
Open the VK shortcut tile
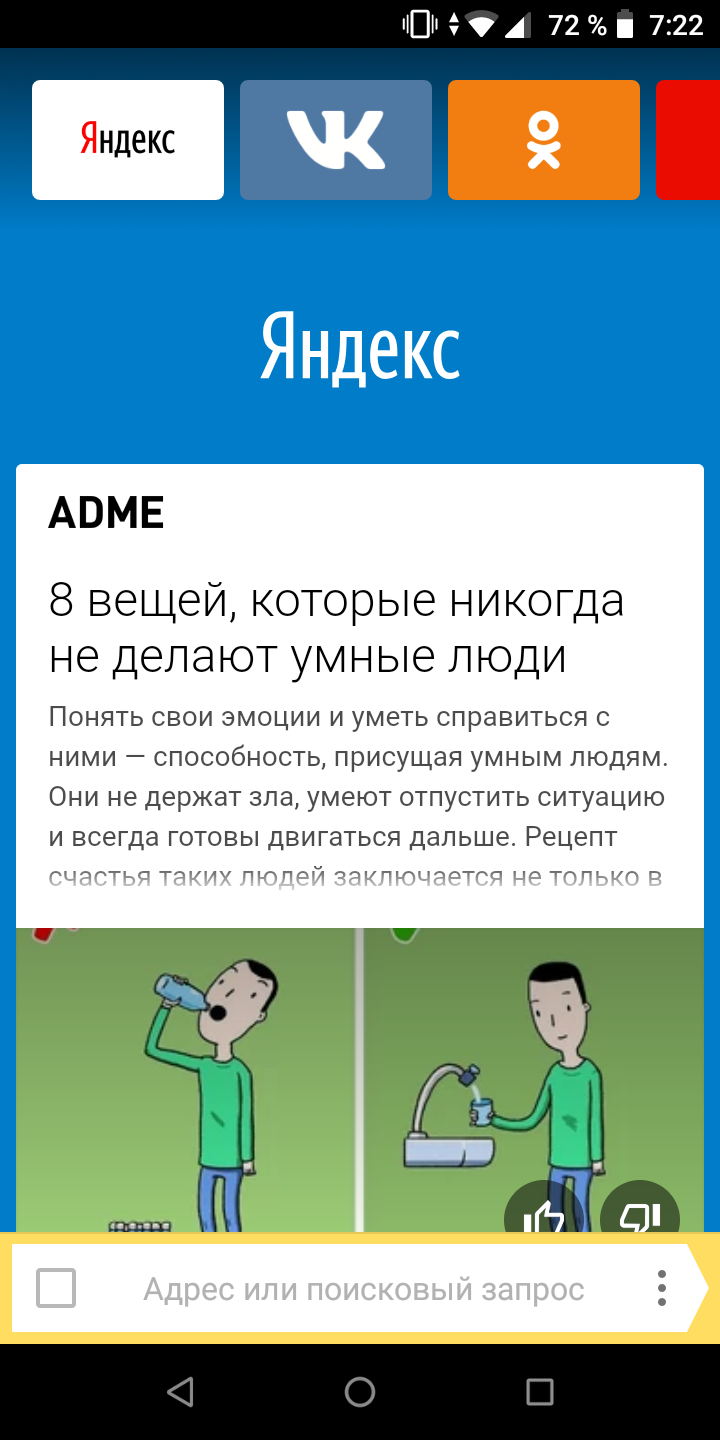(x=336, y=140)
